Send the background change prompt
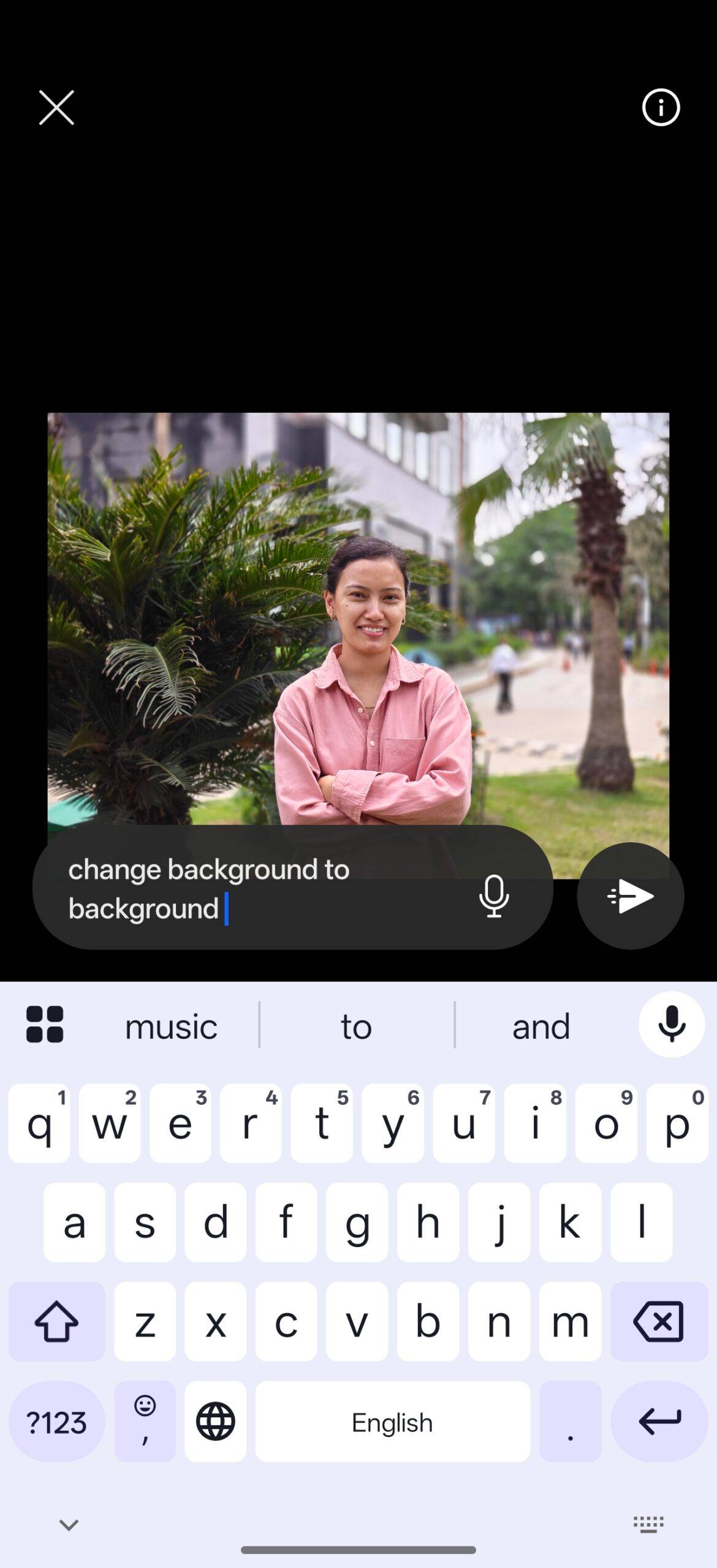Image resolution: width=717 pixels, height=1568 pixels. tap(630, 896)
